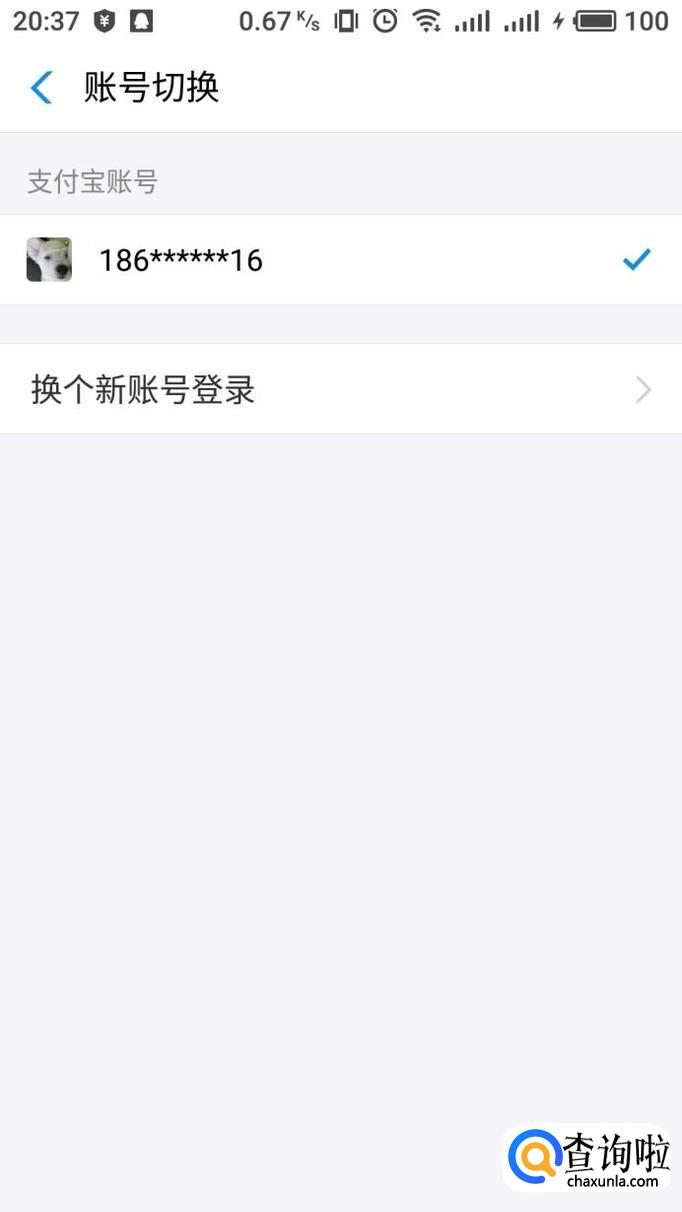Go back from 账号切换 page
This screenshot has width=682, height=1212.
pos(41,88)
